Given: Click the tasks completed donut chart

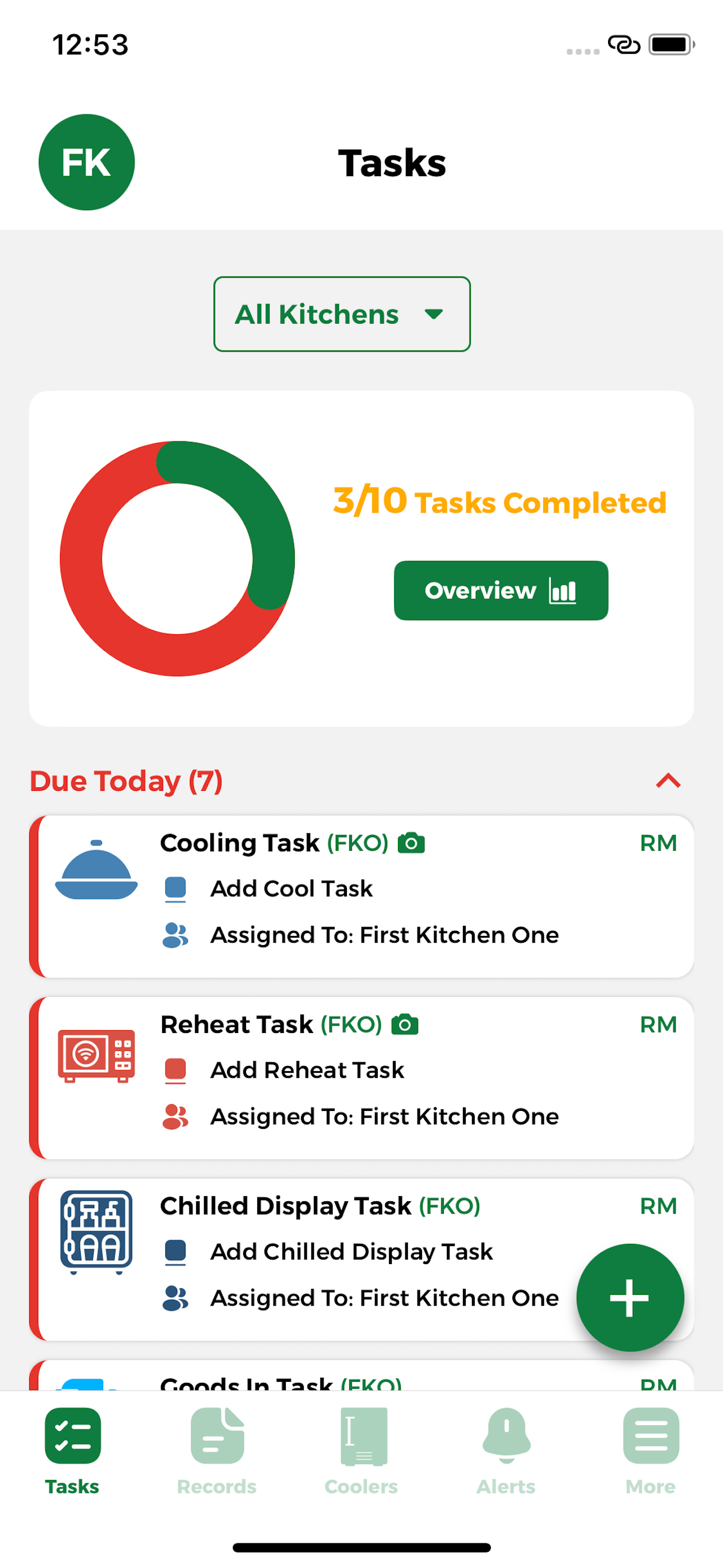Looking at the screenshot, I should [177, 556].
